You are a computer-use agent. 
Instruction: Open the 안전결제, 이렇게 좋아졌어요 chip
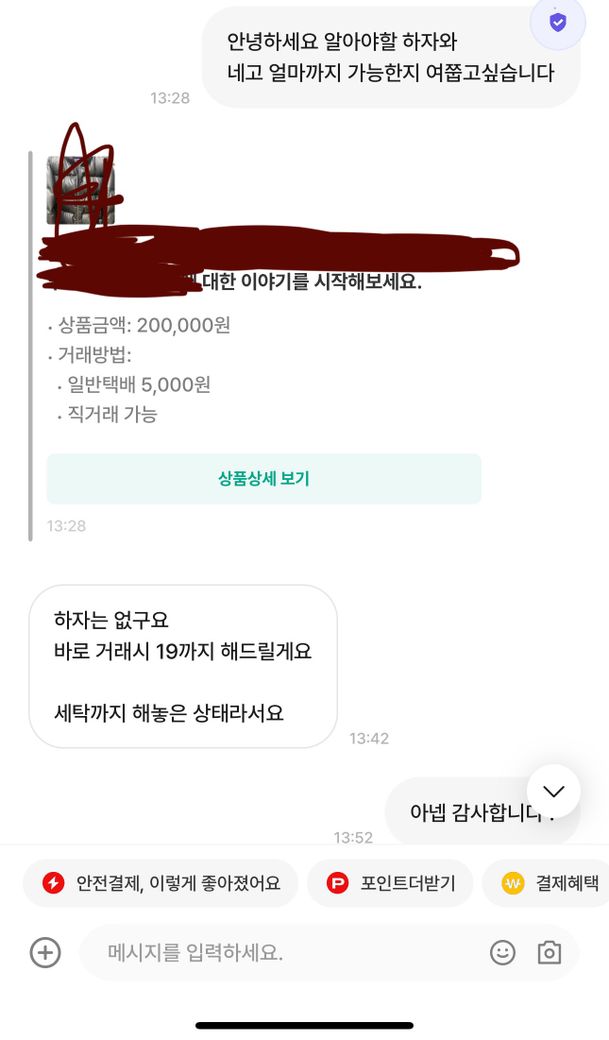[161, 883]
